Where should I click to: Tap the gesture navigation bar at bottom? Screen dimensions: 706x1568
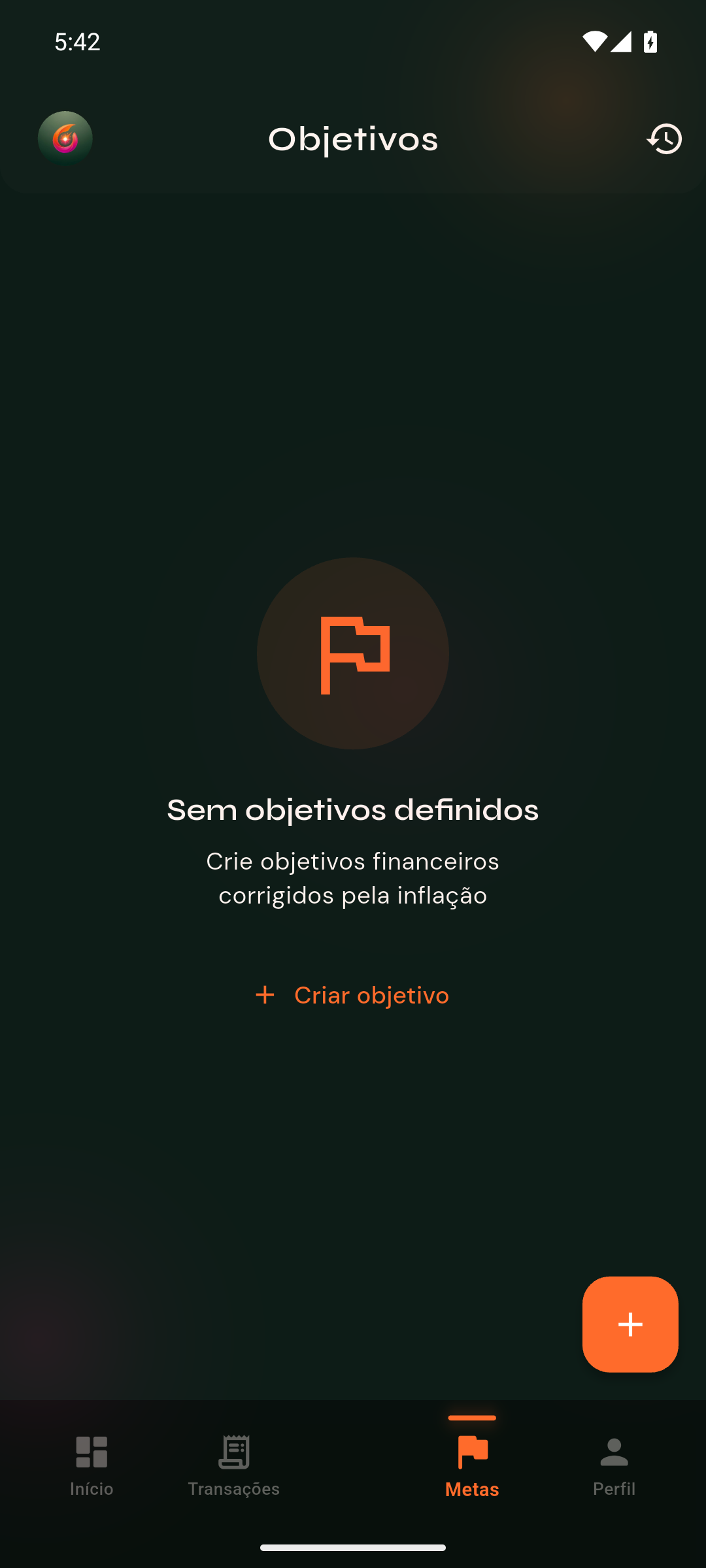click(353, 1547)
